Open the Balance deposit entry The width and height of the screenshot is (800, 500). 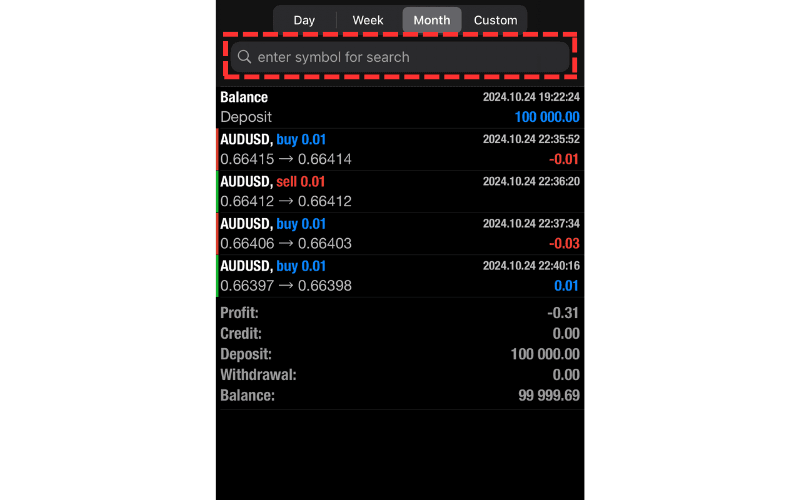pyautogui.click(x=400, y=107)
